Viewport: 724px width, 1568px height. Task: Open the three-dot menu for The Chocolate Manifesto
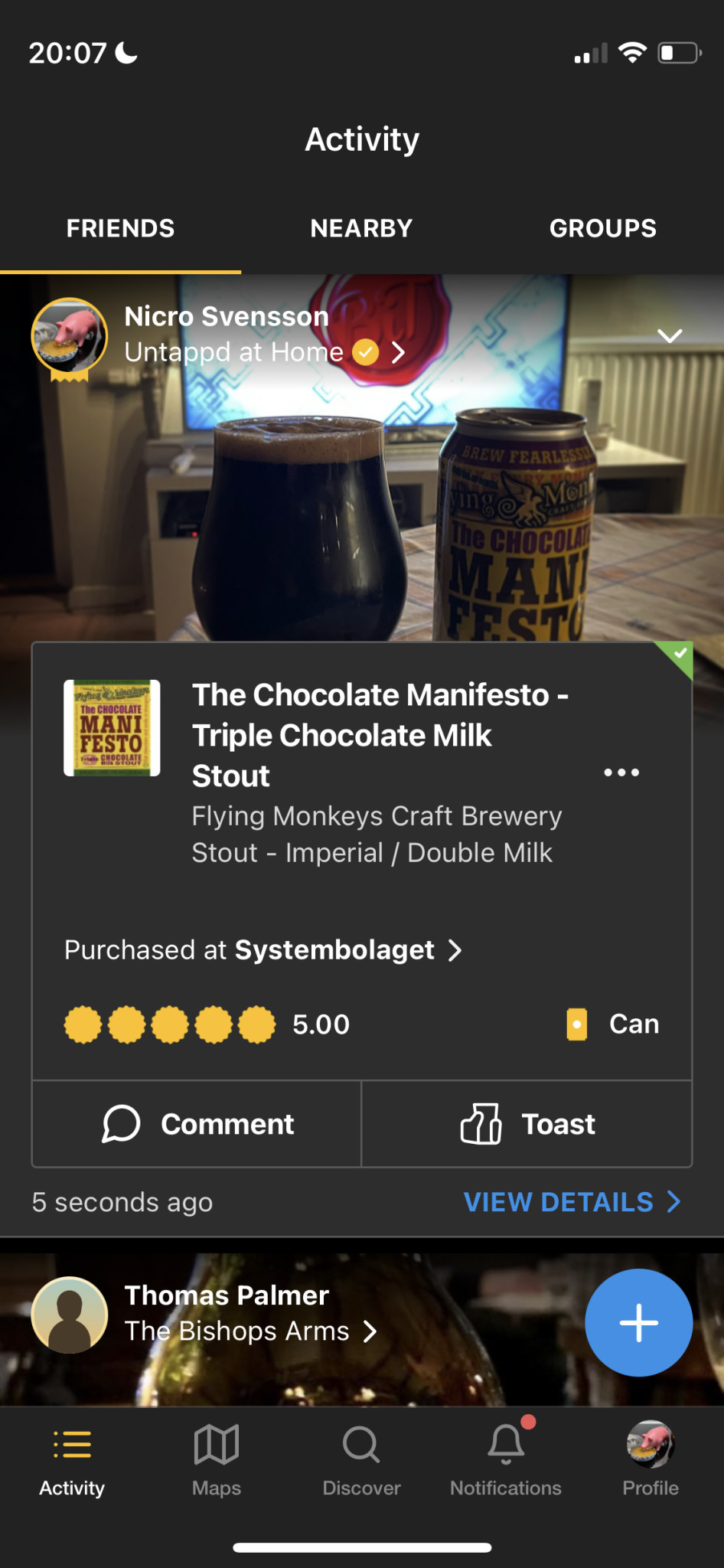tap(621, 773)
